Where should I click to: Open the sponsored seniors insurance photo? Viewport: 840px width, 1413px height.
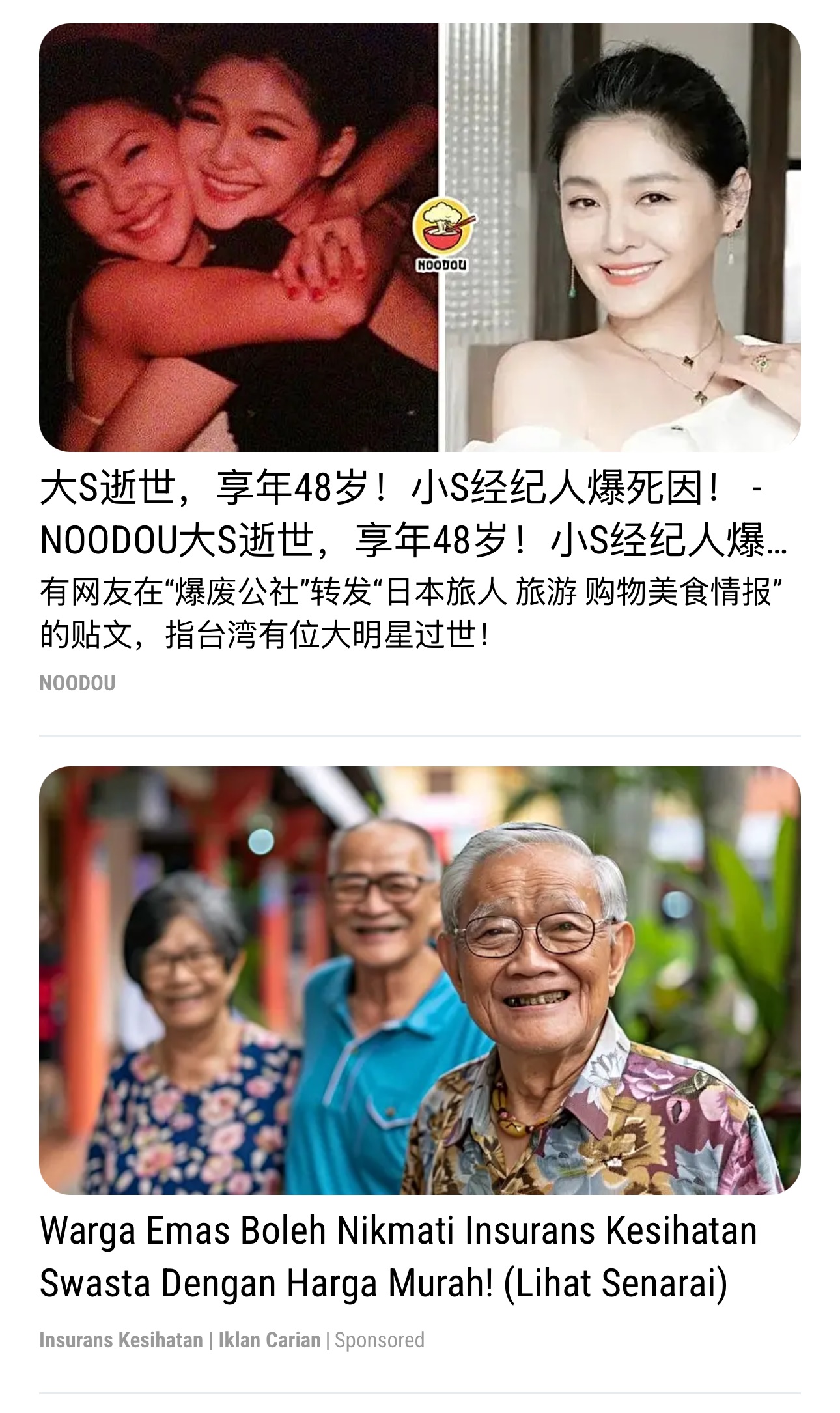point(419,980)
